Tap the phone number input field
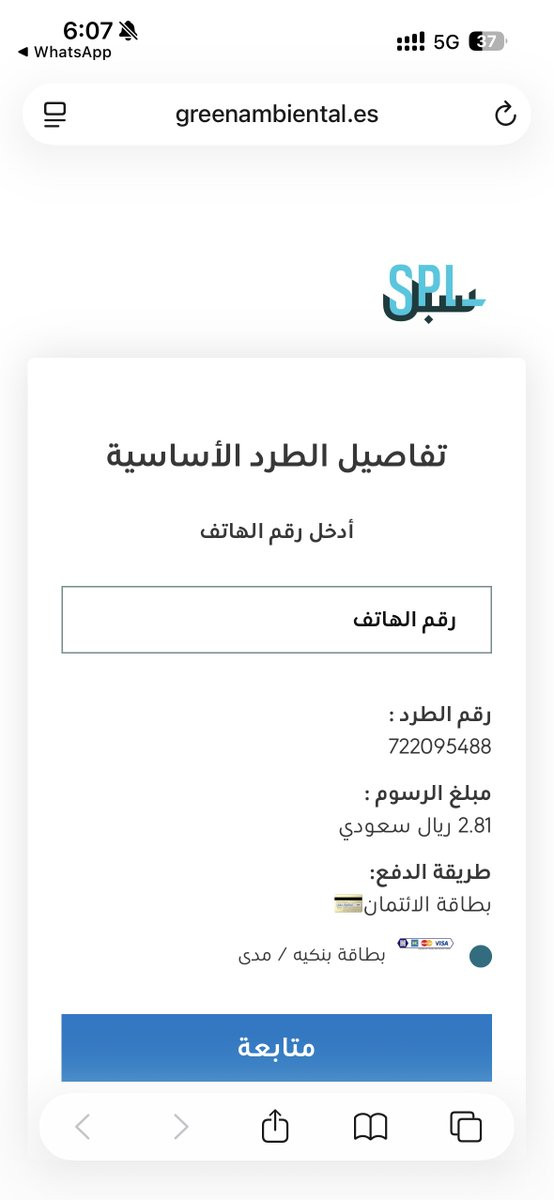Image resolution: width=554 pixels, height=1200 pixels. coord(276,620)
